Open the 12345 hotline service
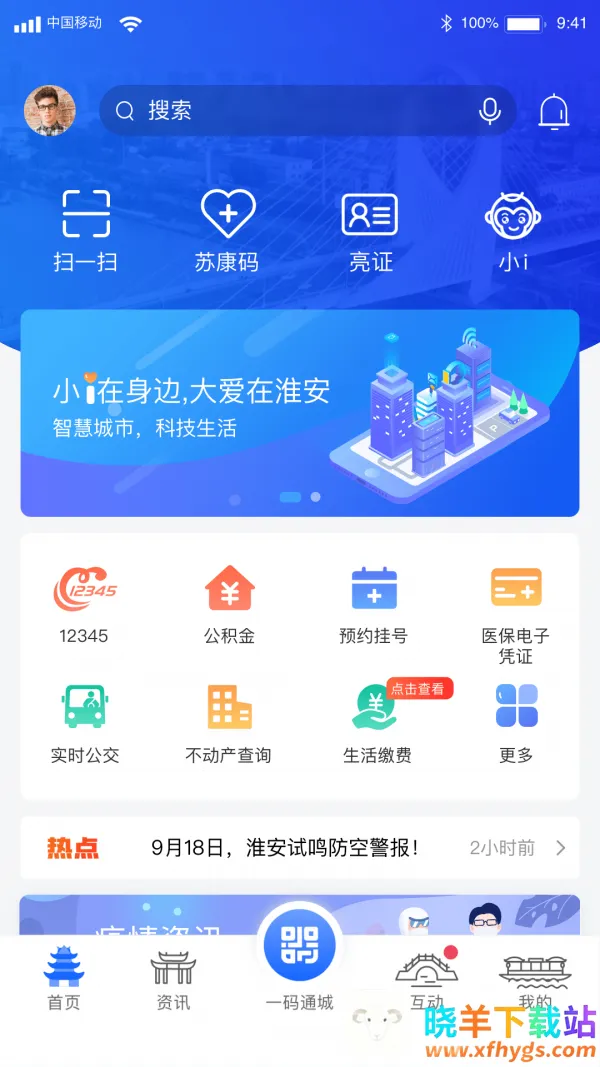Screen dimensions: 600x1067 click(84, 604)
